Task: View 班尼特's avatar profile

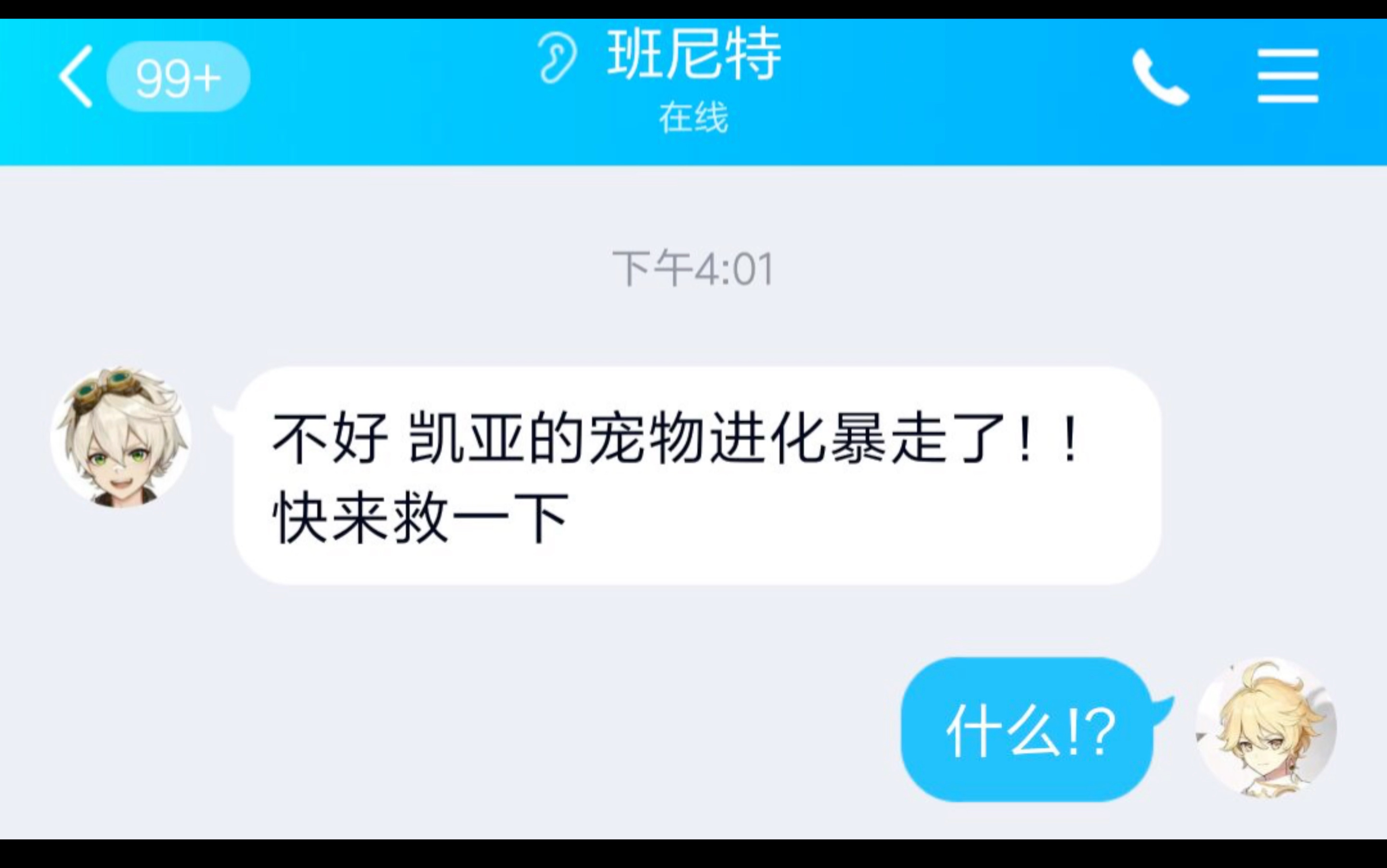Action: (121, 438)
